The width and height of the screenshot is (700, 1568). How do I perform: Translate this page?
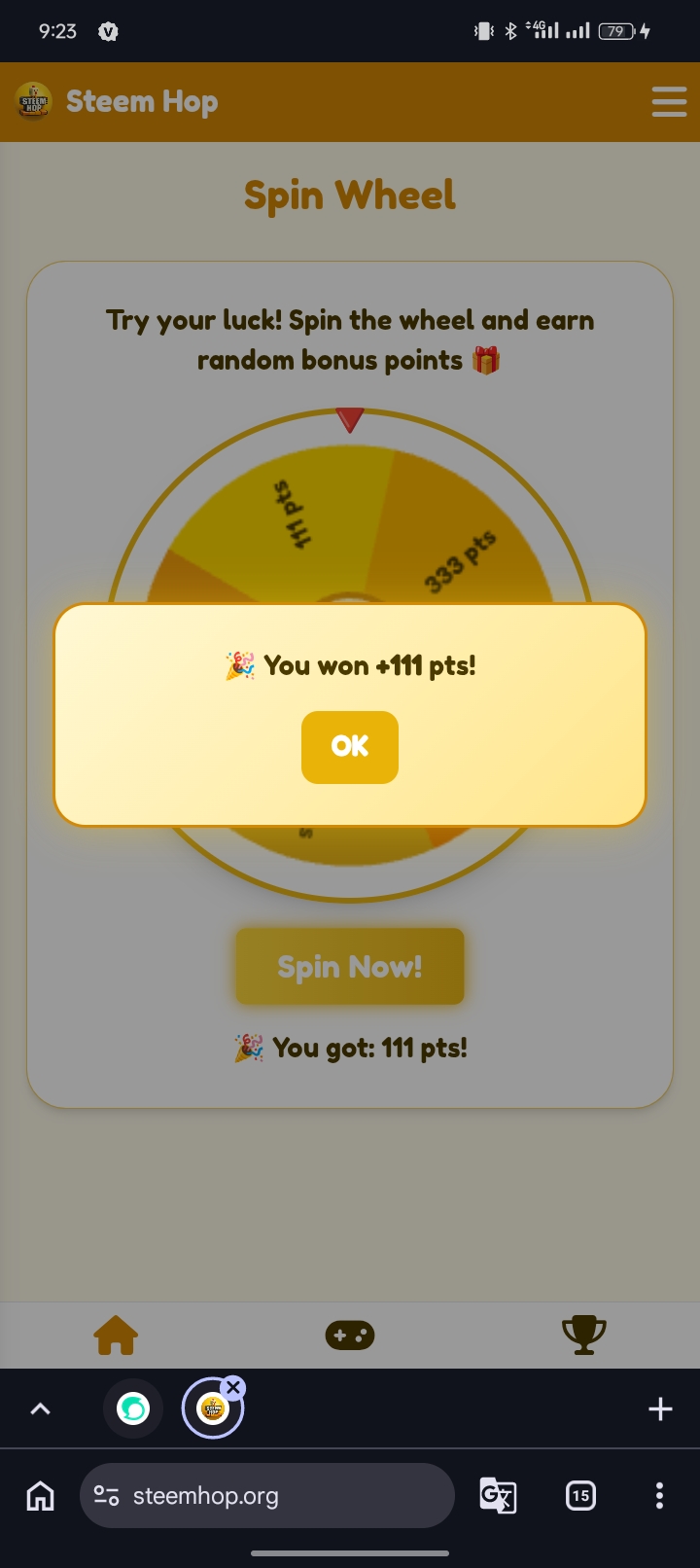pos(498,1495)
